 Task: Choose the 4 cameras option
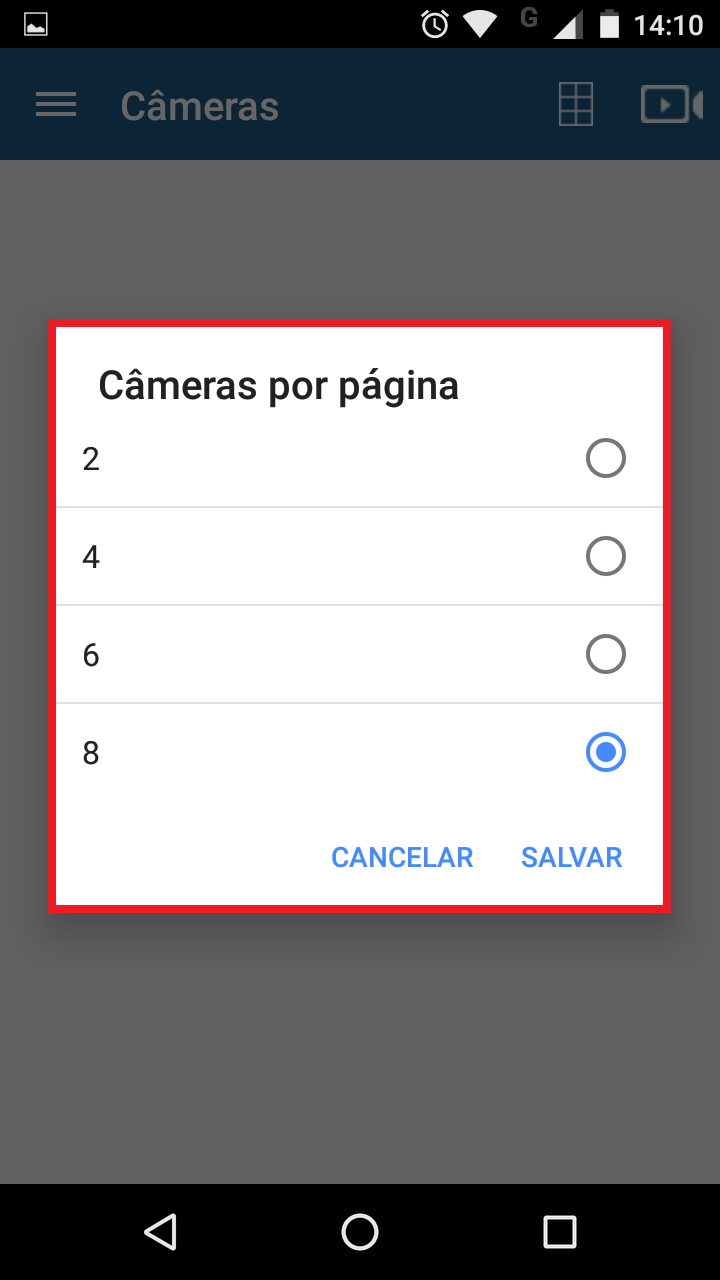click(605, 556)
